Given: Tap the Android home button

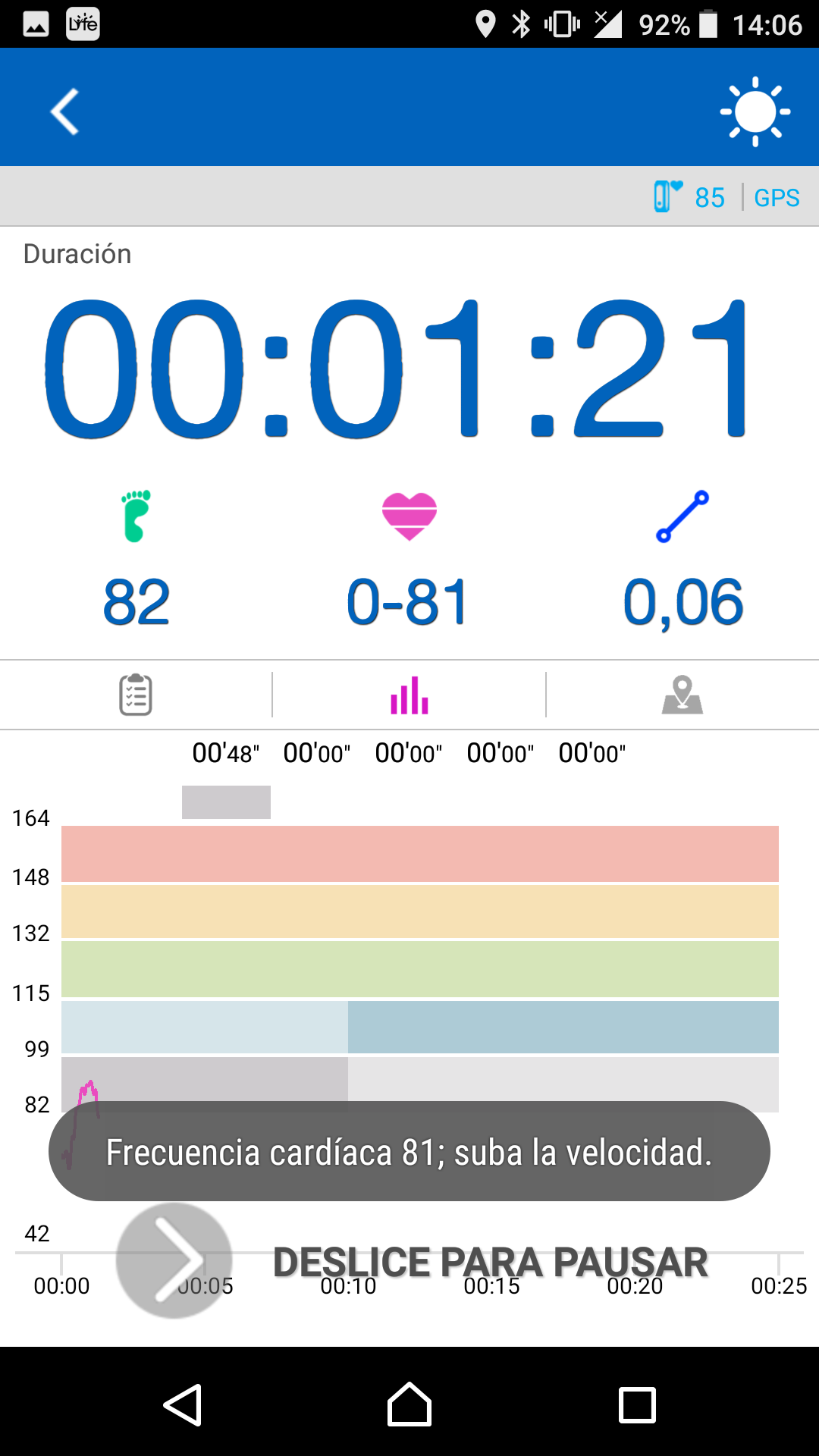Looking at the screenshot, I should pyautogui.click(x=409, y=1404).
